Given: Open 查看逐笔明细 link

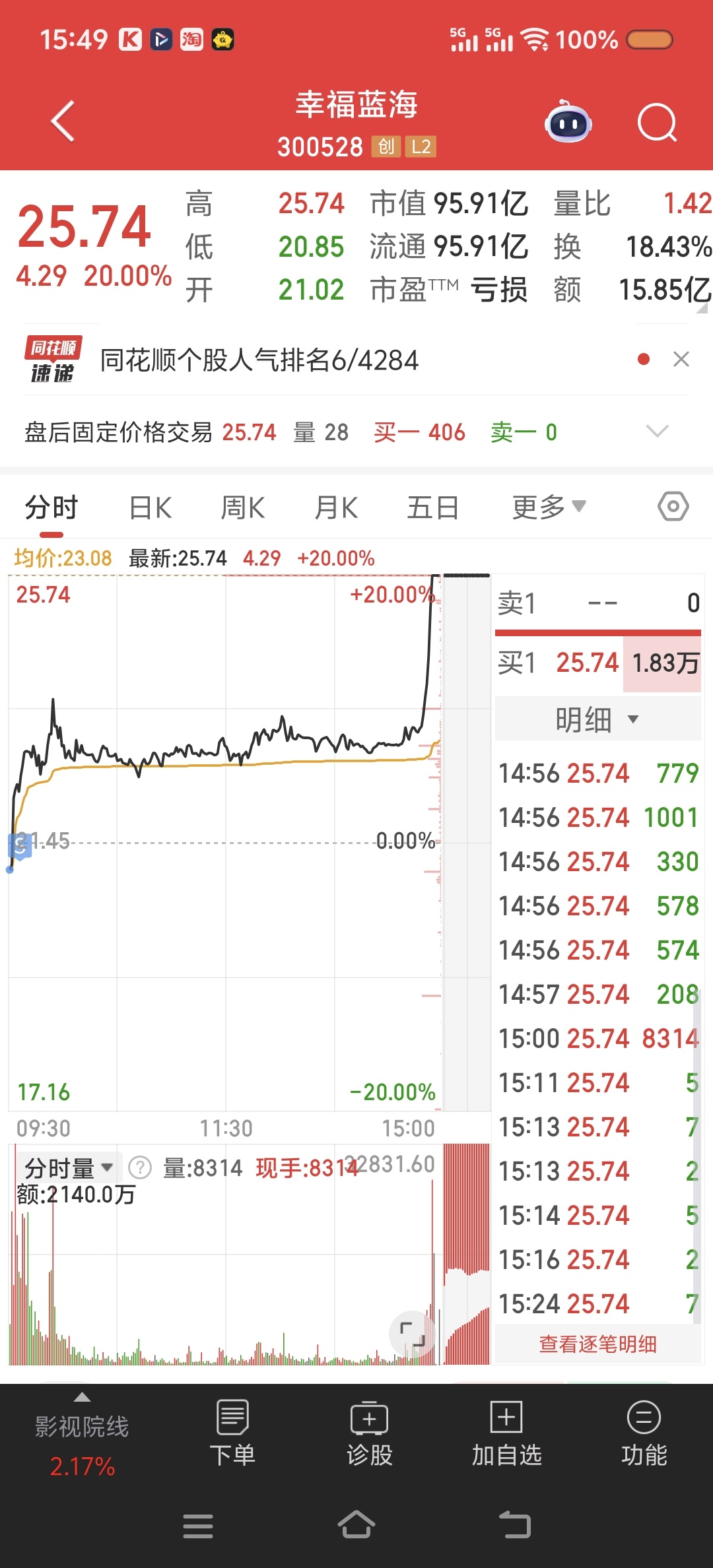Looking at the screenshot, I should tap(597, 1344).
